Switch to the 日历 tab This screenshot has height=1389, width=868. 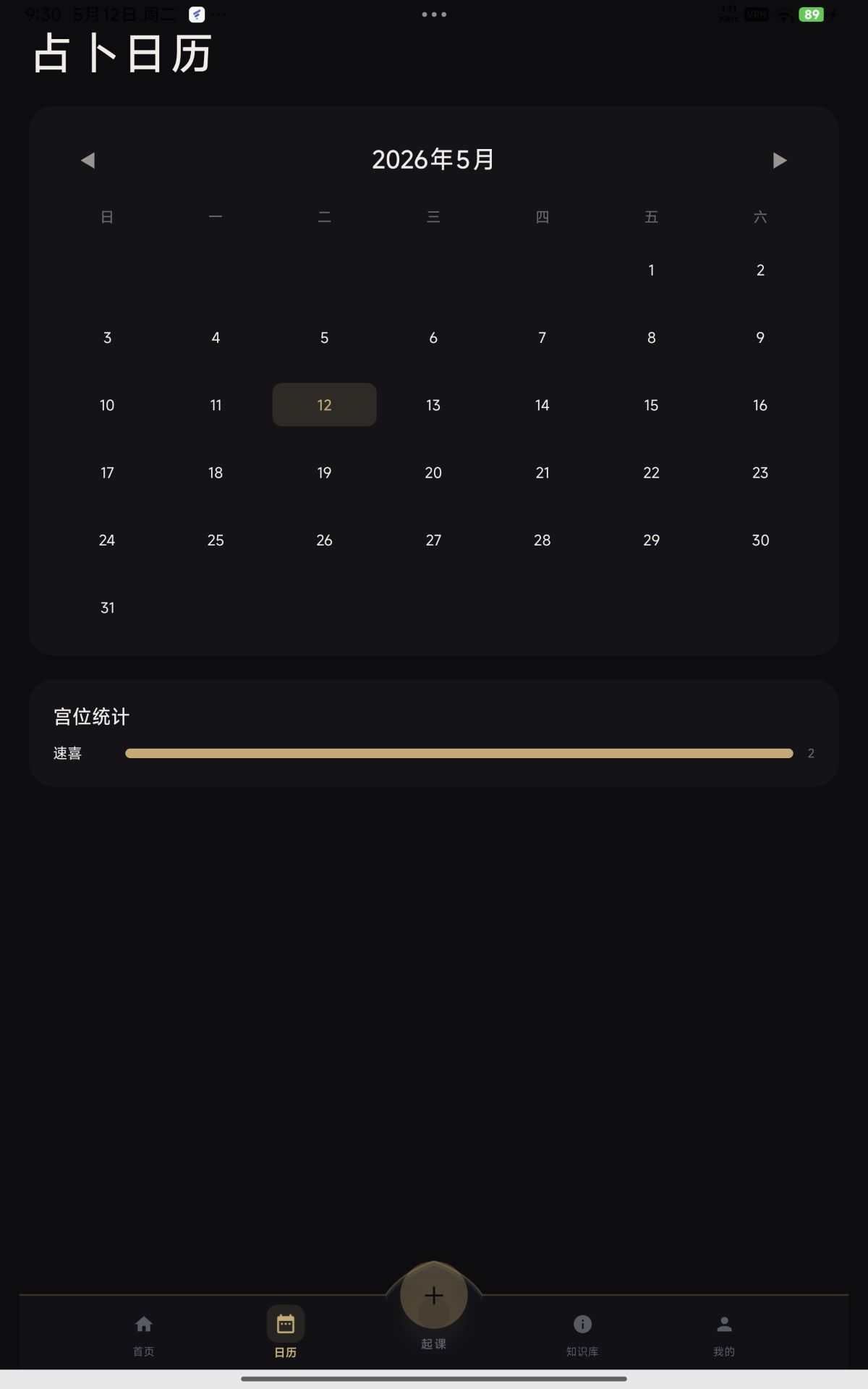286,1334
